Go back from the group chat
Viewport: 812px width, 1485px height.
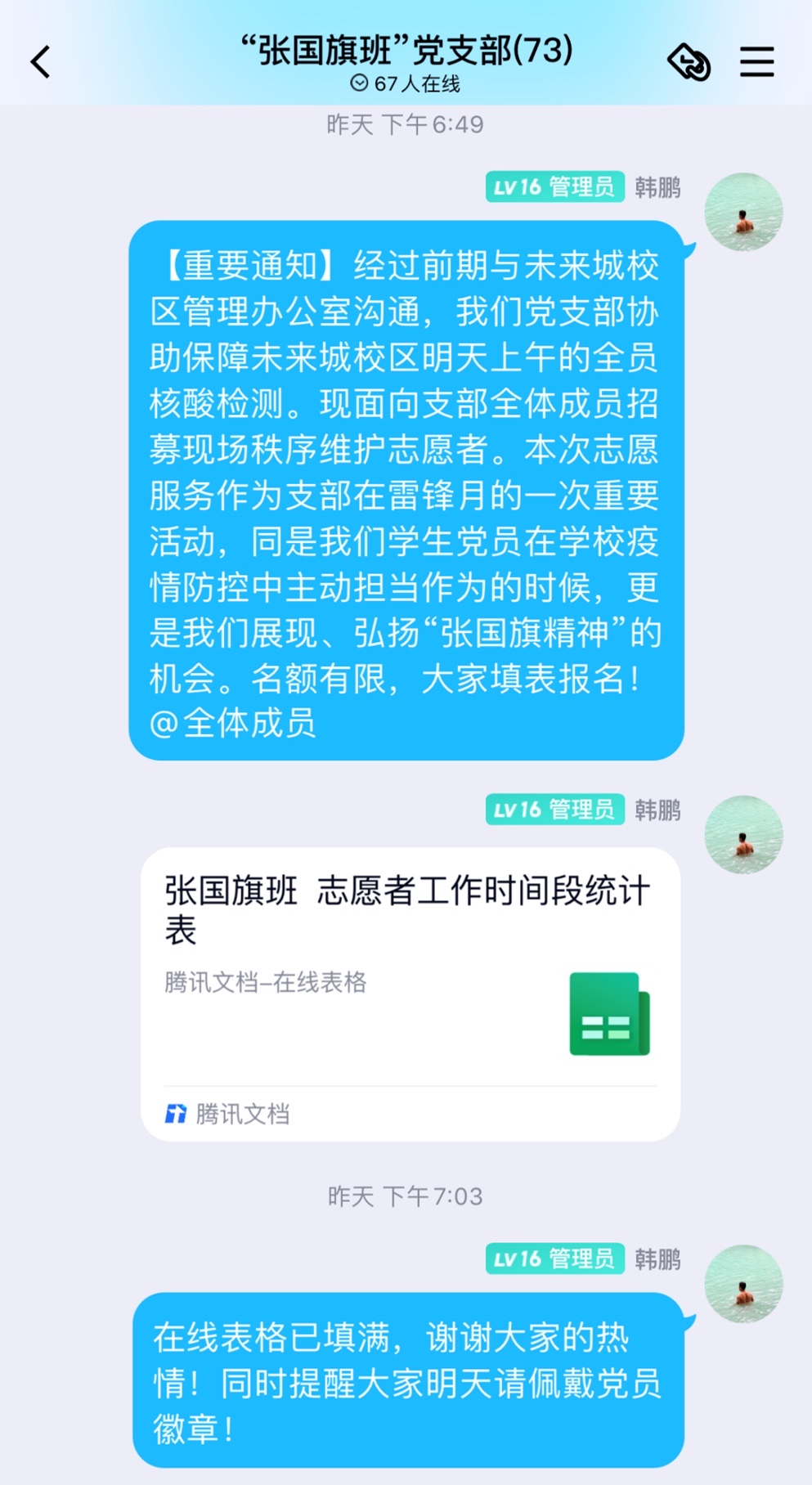(41, 62)
